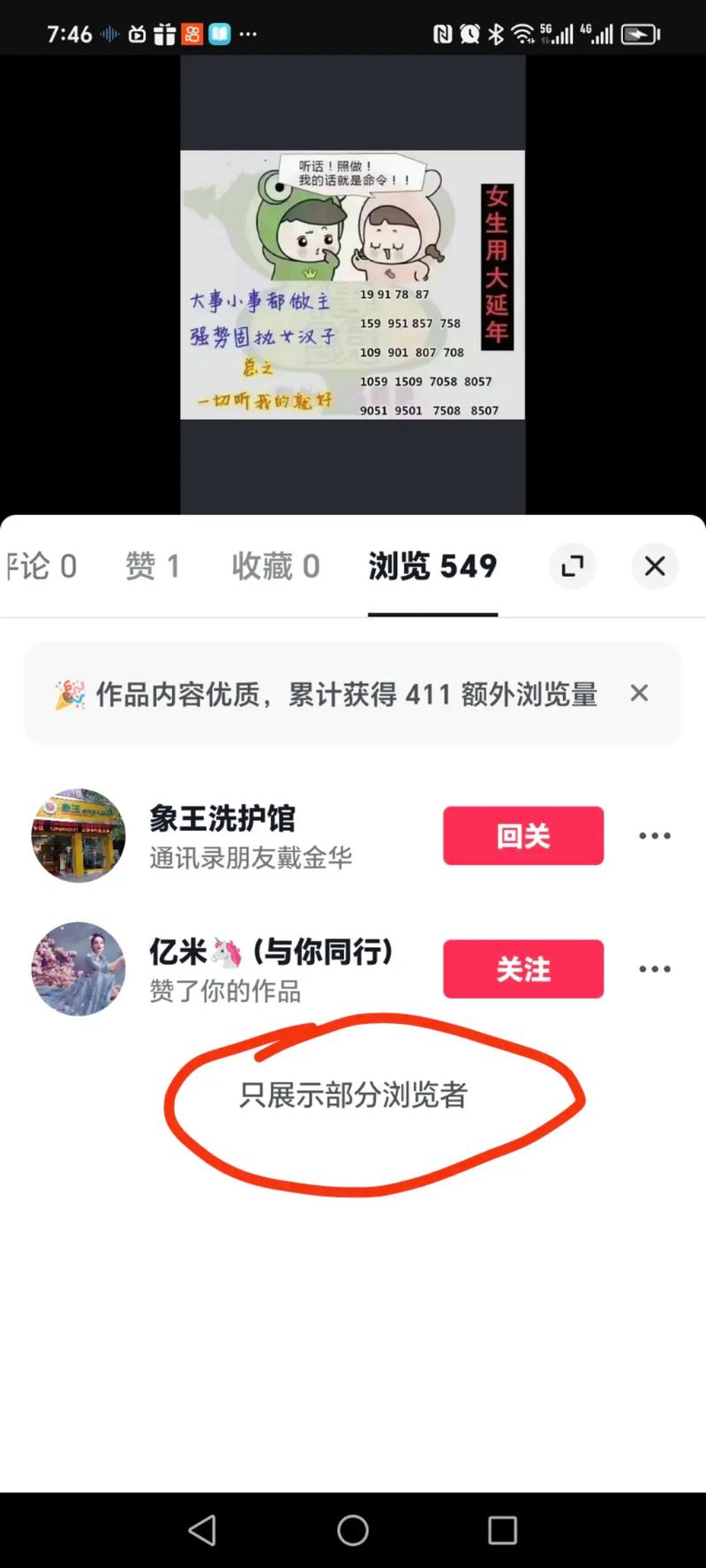This screenshot has height=1568, width=706.
Task: Tap the gift box icon in the status bar
Action: pyautogui.click(x=163, y=34)
